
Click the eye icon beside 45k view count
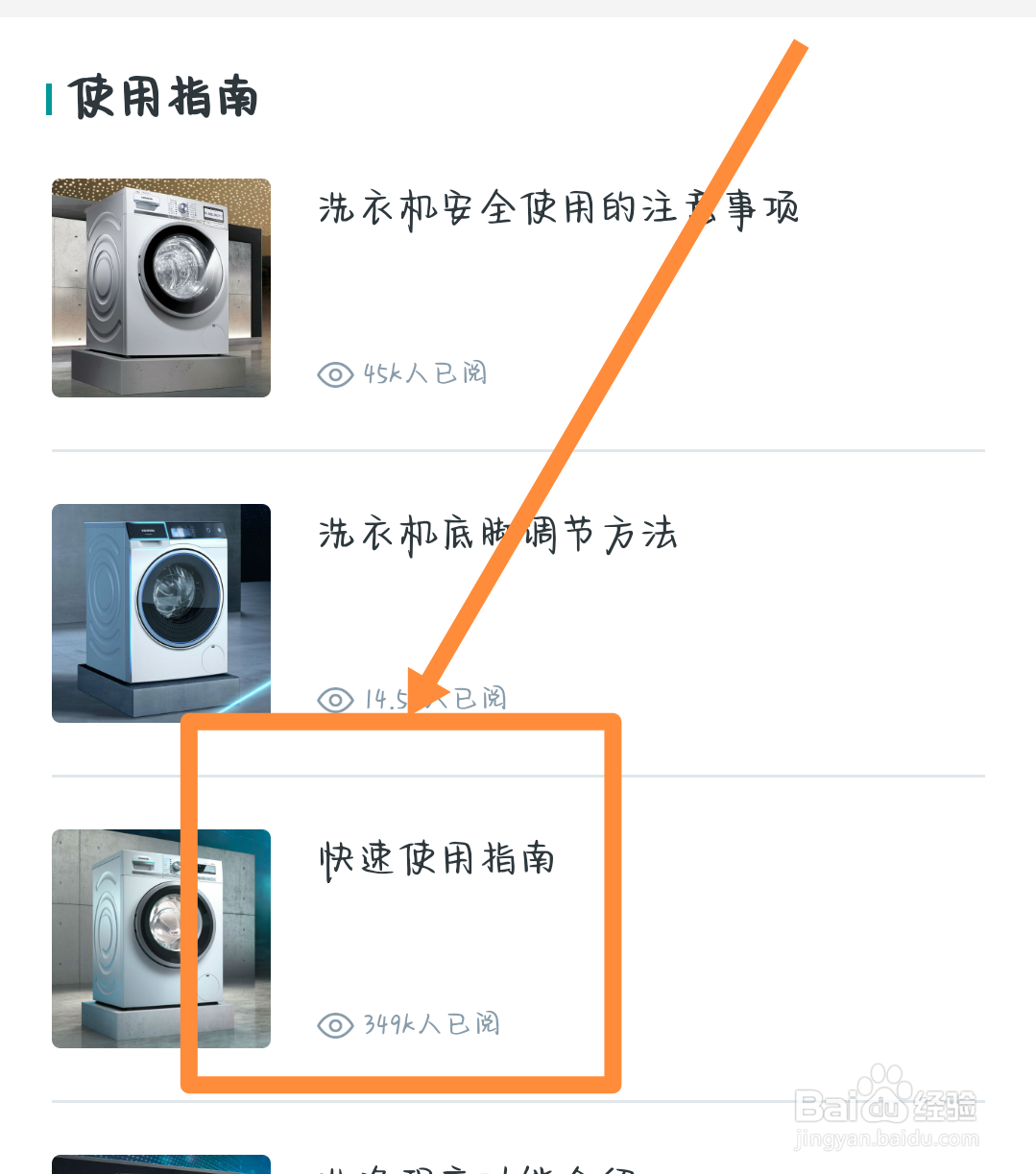[334, 374]
